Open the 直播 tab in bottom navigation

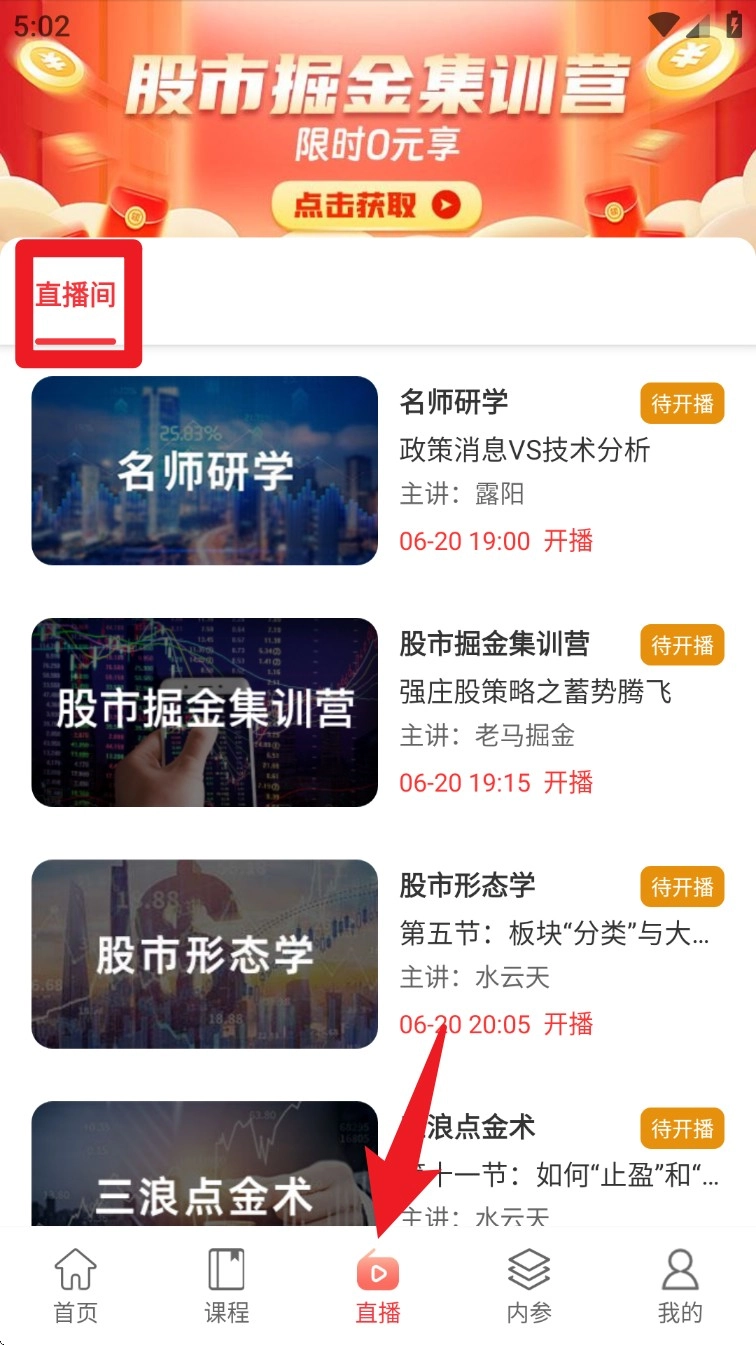pyautogui.click(x=378, y=1286)
